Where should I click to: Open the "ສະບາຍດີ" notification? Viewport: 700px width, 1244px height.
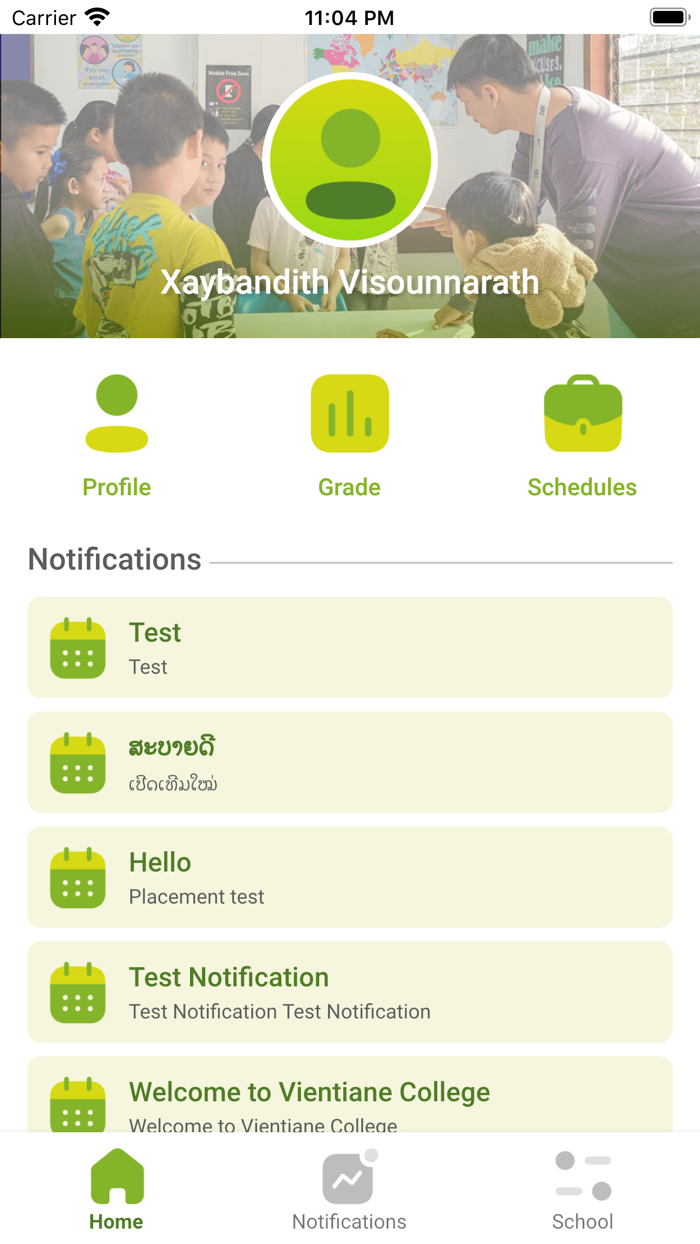[x=350, y=762]
